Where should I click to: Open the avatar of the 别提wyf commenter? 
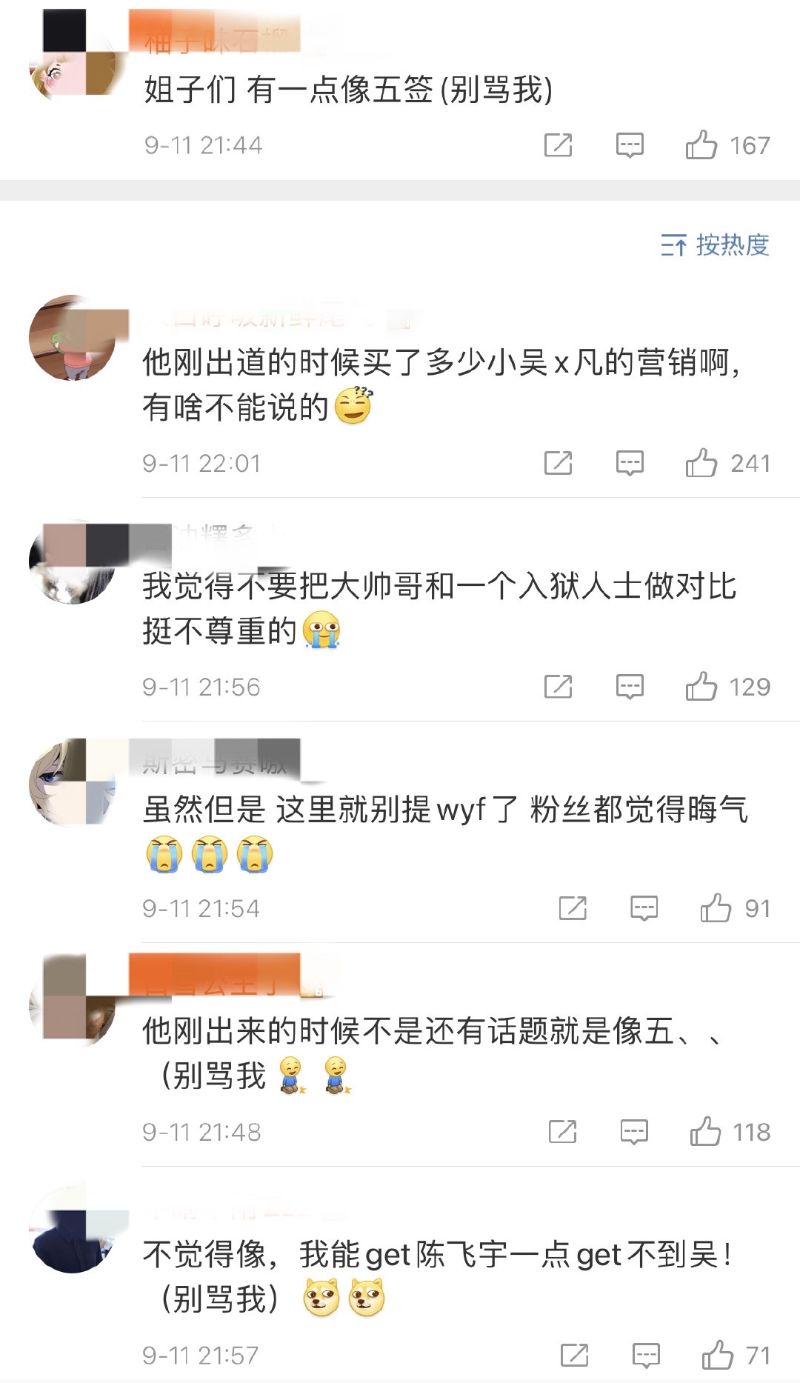point(72,782)
